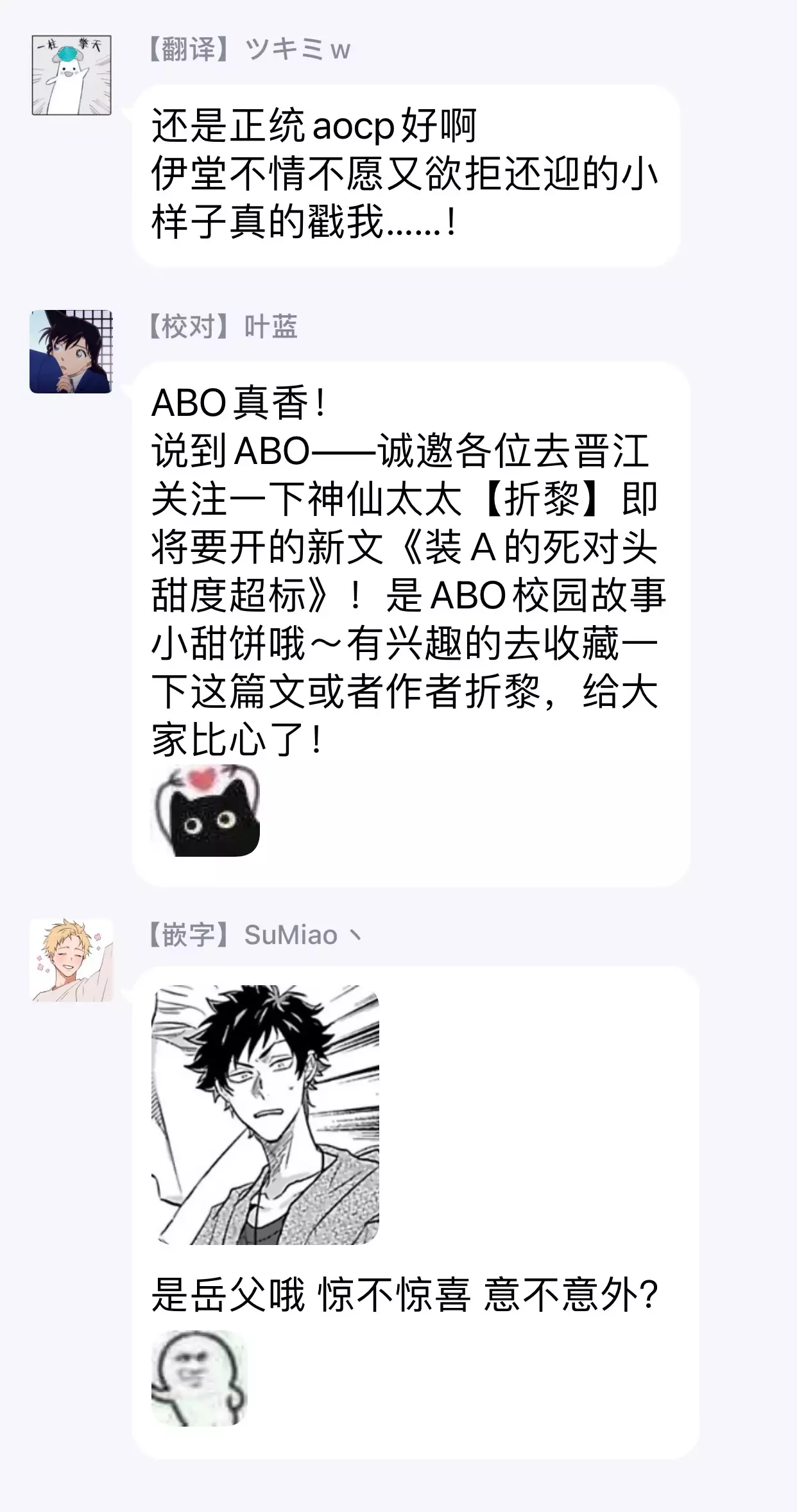The height and width of the screenshot is (1512, 797).
Task: Open the manga image sent by SuMiao
Action: 265,1115
